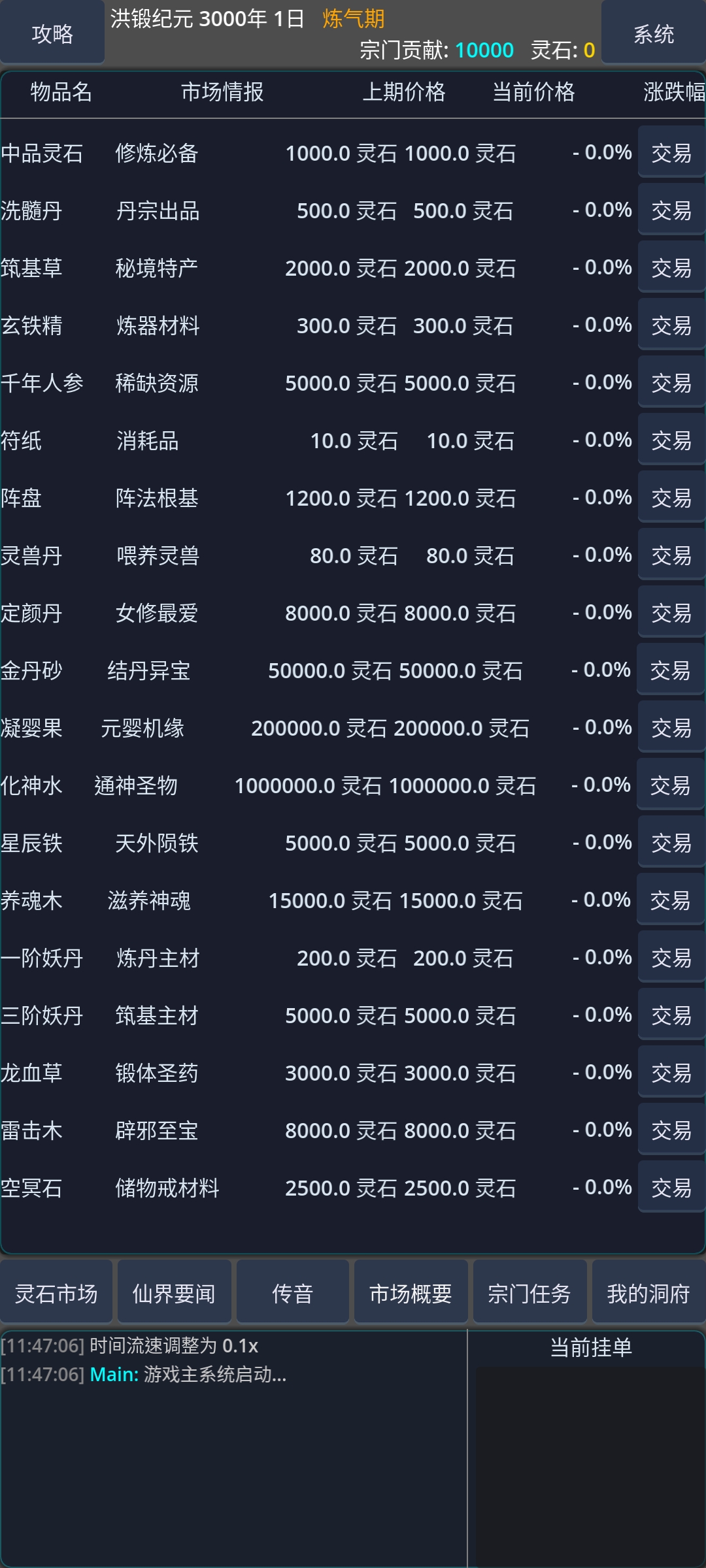This screenshot has height=1568, width=706.
Task: Trade 定颜丹 via 交易 button
Action: (x=671, y=613)
